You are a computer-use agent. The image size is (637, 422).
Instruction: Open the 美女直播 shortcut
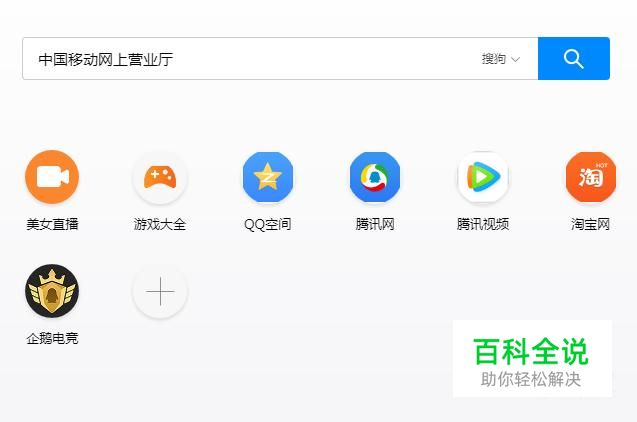click(52, 178)
